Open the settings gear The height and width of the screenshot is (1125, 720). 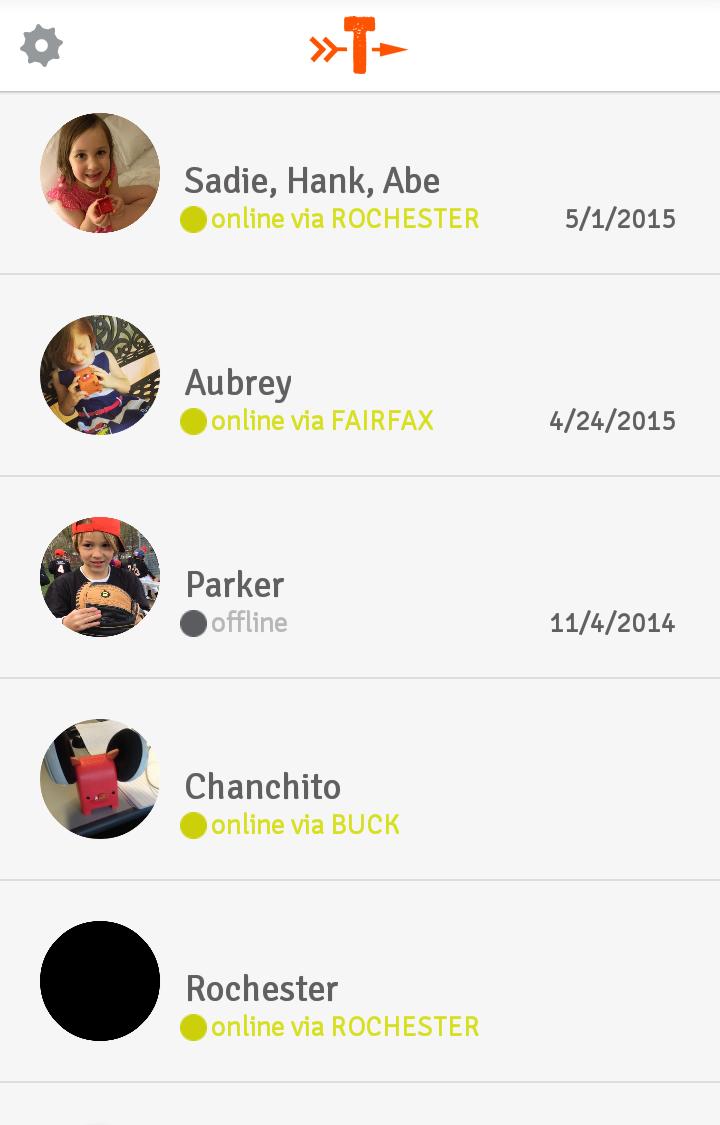coord(42,46)
